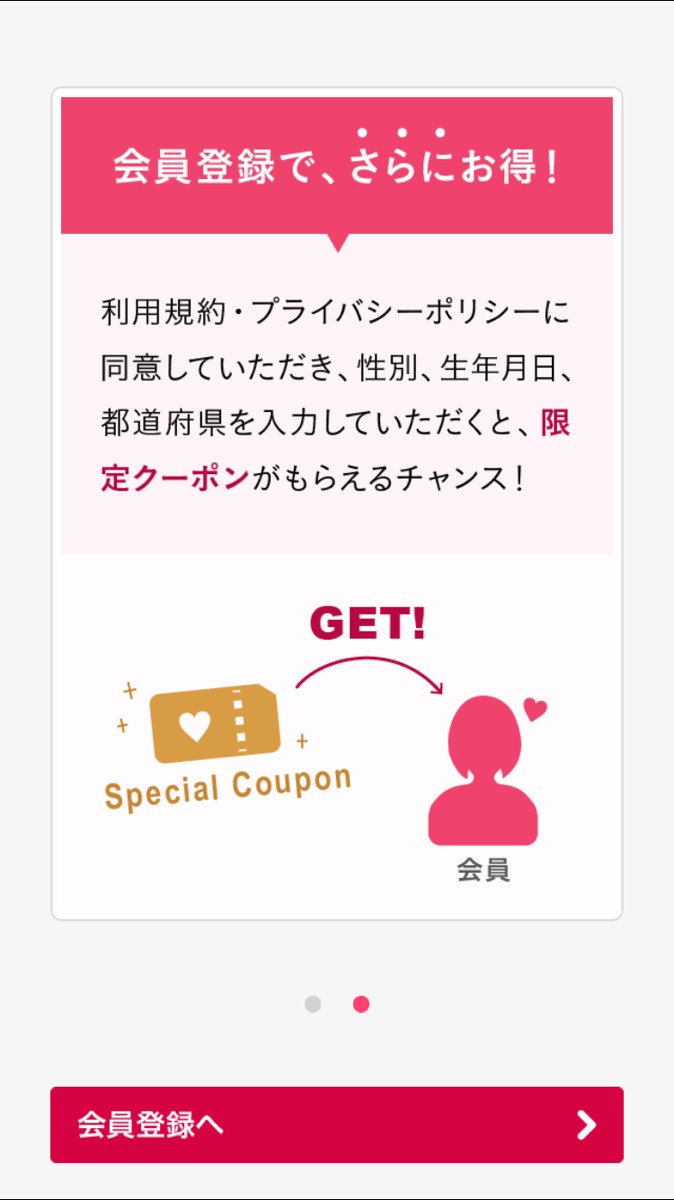Screen dimensions: 674x1200
Task: Go to the first page indicator dot
Action: tap(313, 1004)
